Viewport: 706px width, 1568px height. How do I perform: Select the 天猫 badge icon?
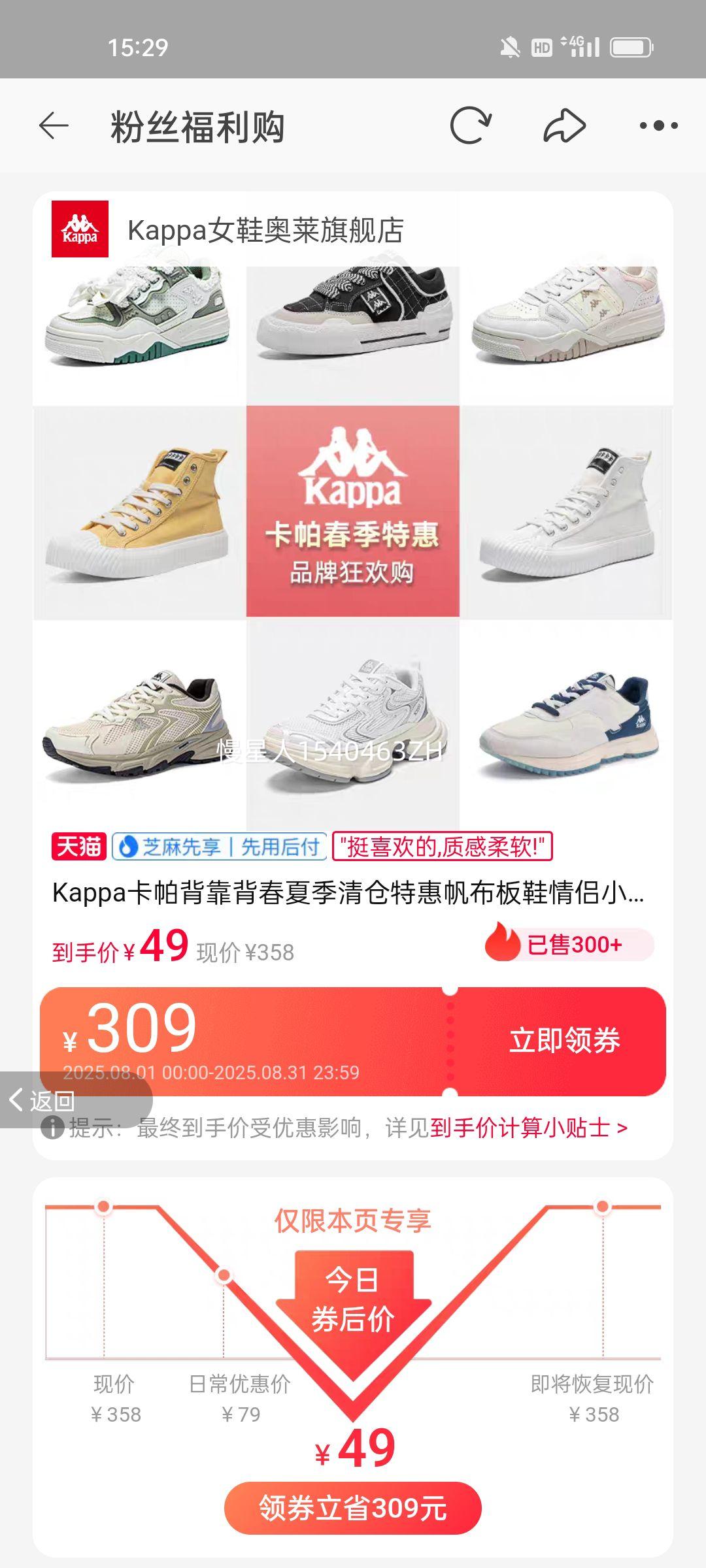click(x=78, y=847)
